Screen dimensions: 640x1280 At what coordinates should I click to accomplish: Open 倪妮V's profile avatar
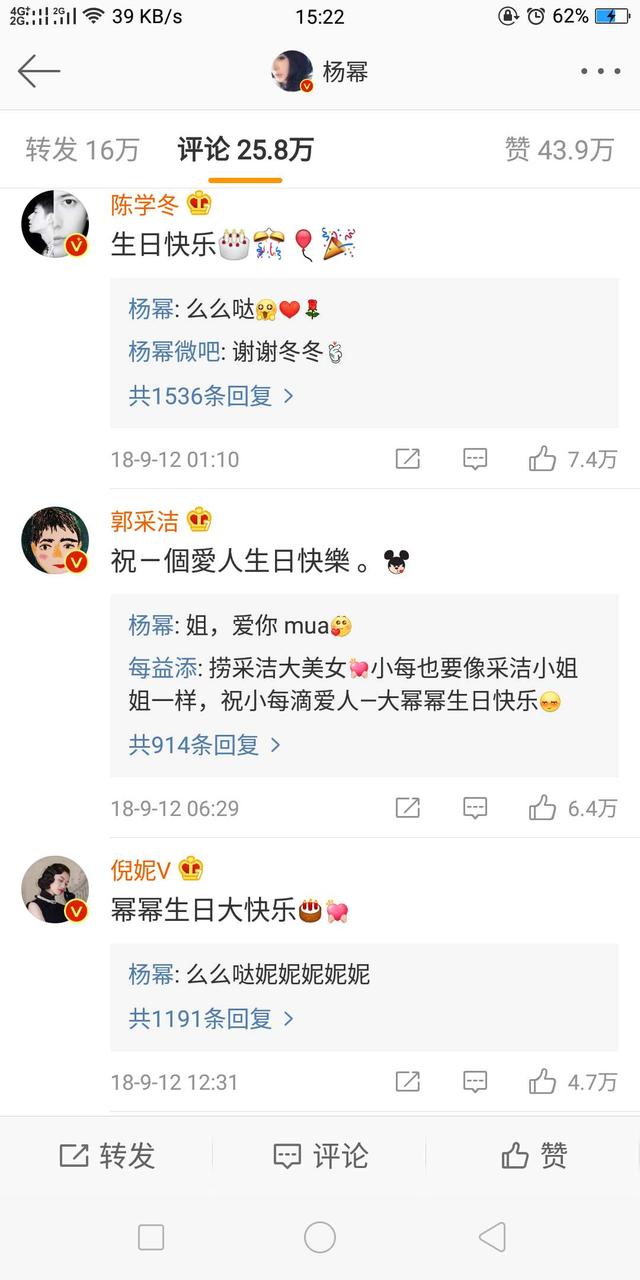click(56, 890)
